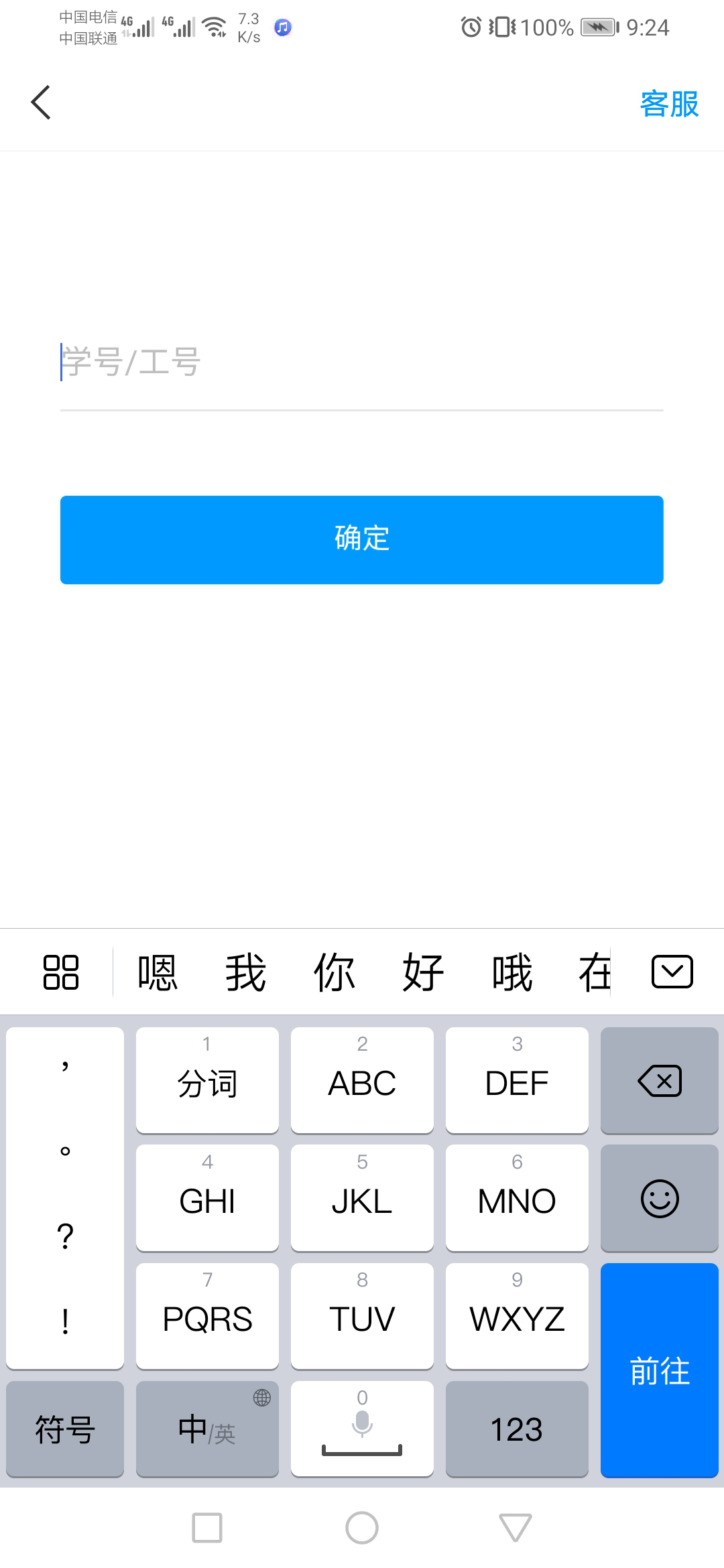Screen dimensions: 724x1568
Task: Go back using the top-left arrow
Action: (x=41, y=103)
